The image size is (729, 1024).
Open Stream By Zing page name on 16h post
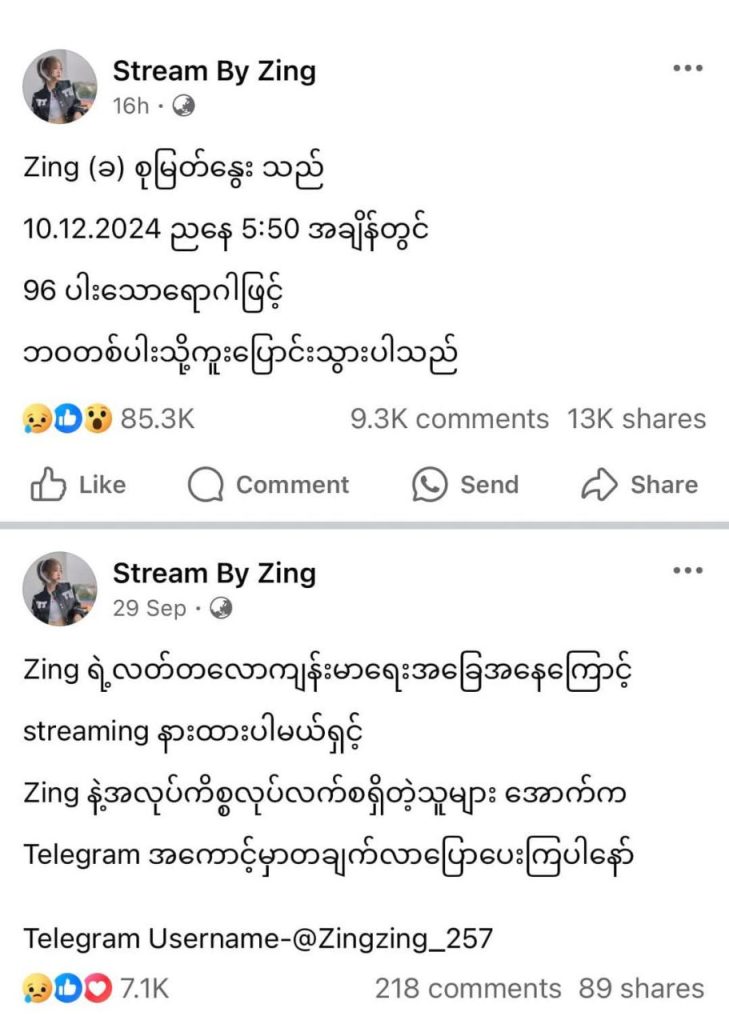coord(214,71)
